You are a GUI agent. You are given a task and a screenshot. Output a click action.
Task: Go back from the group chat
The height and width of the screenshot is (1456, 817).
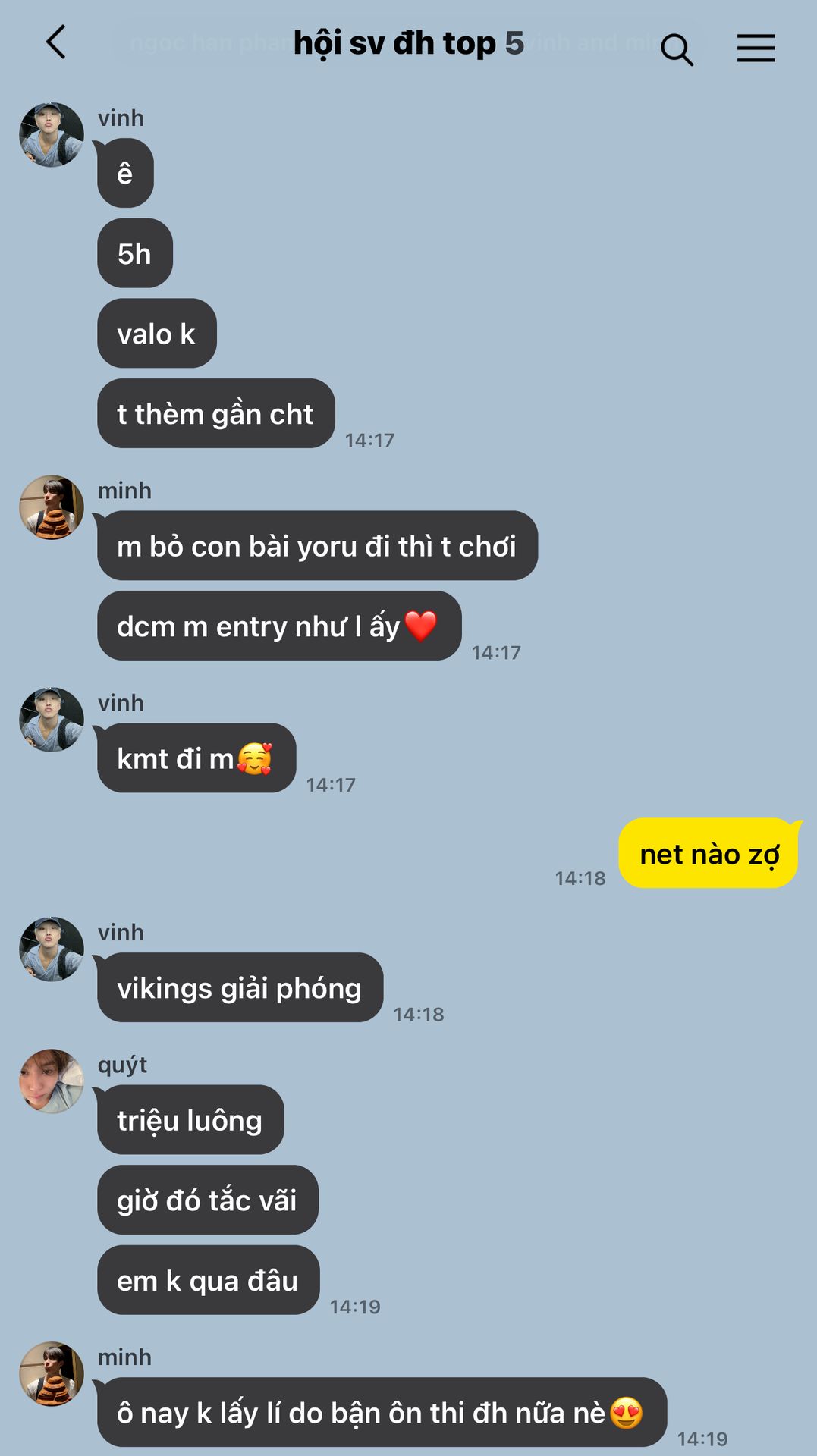56,42
